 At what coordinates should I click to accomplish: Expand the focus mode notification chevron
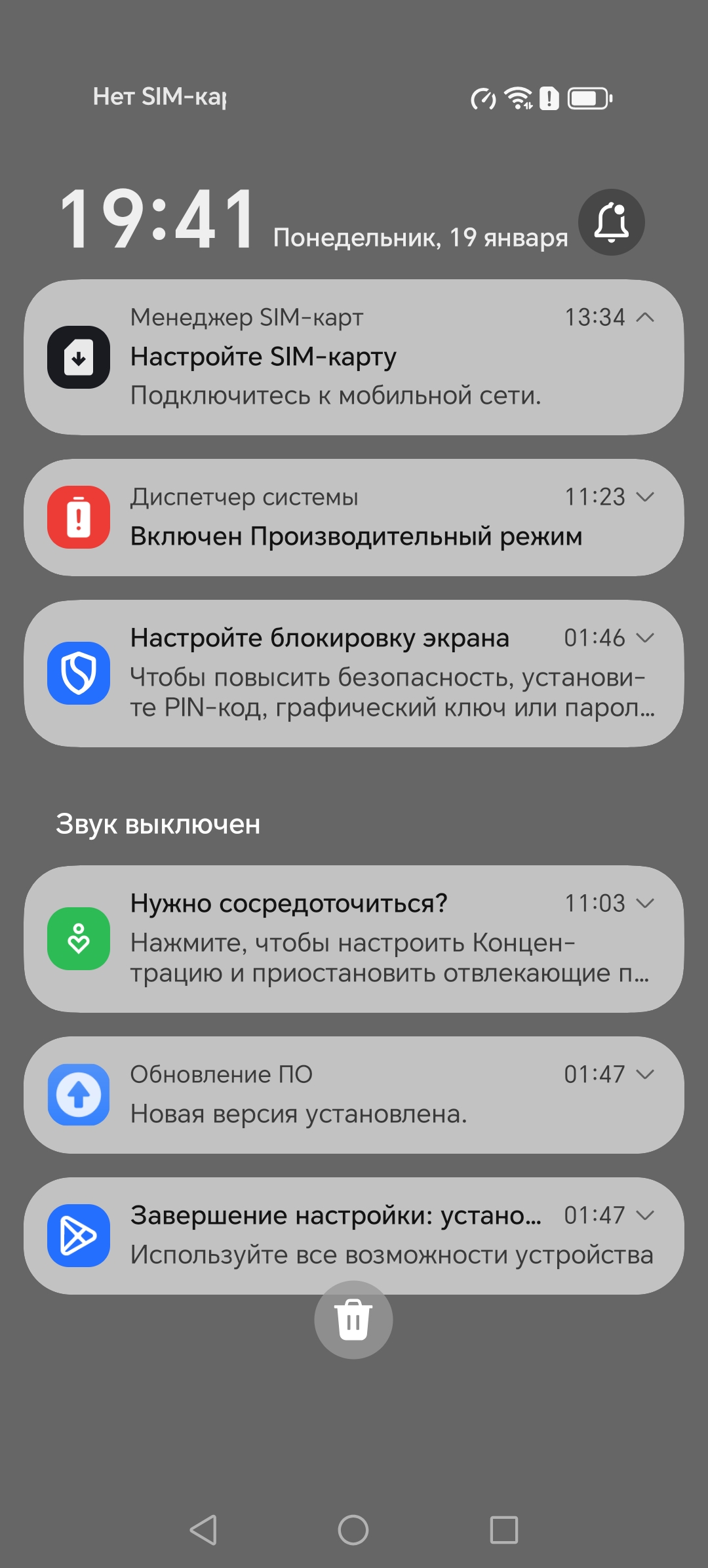(645, 903)
